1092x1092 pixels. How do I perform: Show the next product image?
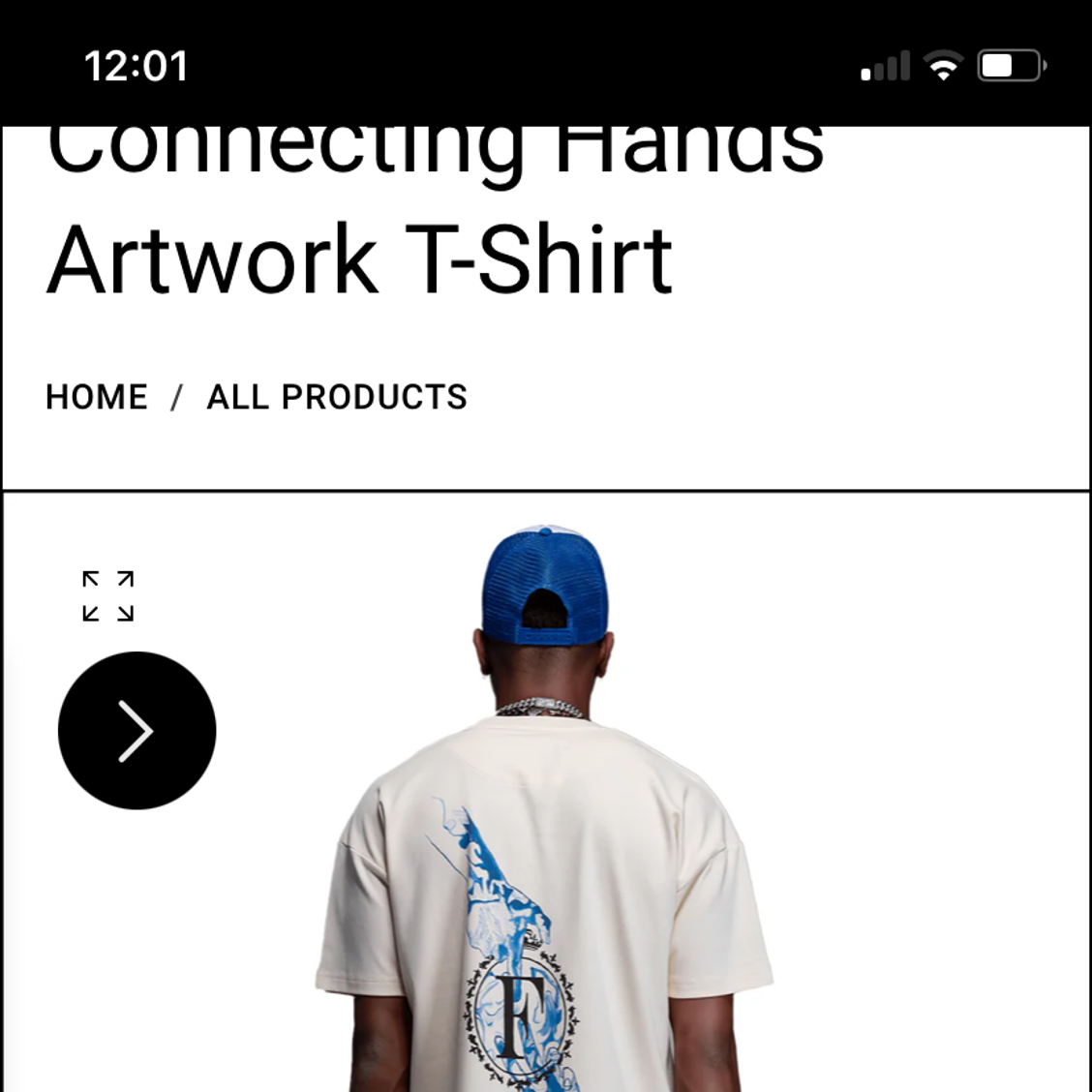(x=136, y=731)
